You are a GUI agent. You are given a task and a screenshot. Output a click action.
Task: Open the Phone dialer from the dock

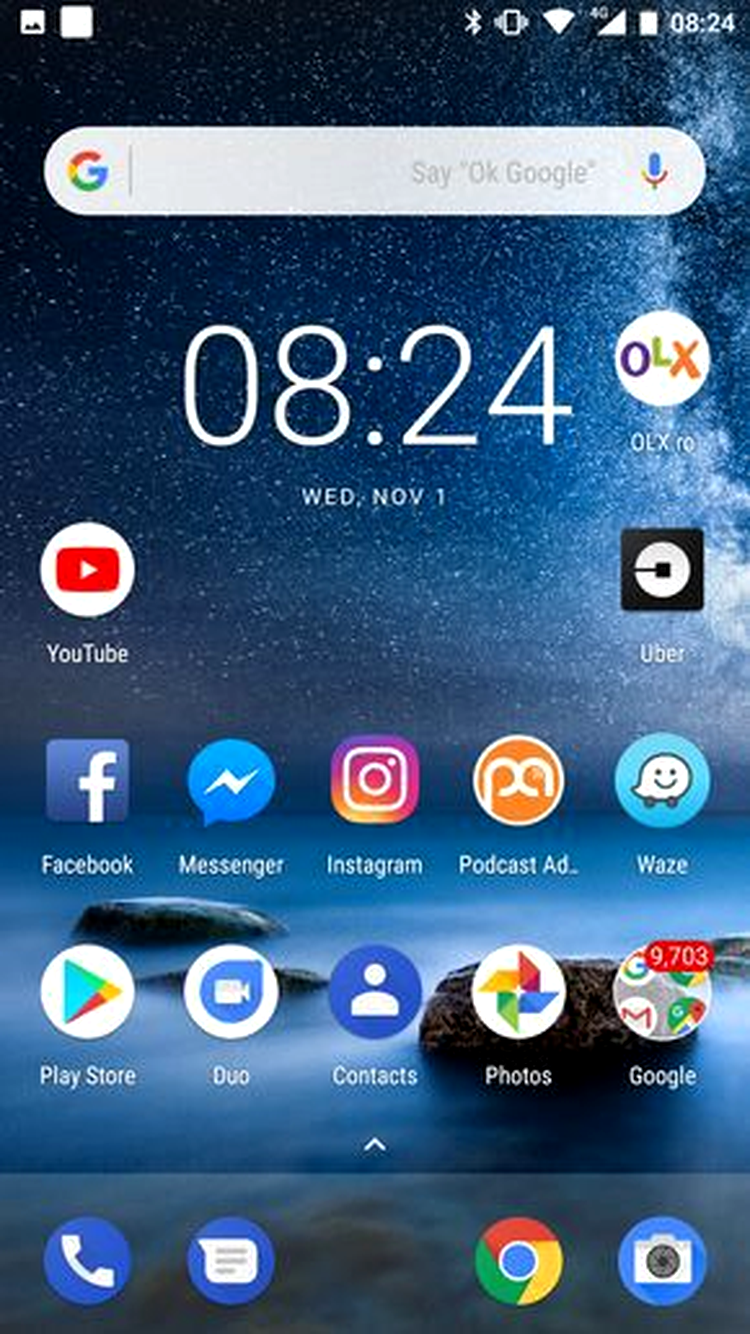(87, 1260)
